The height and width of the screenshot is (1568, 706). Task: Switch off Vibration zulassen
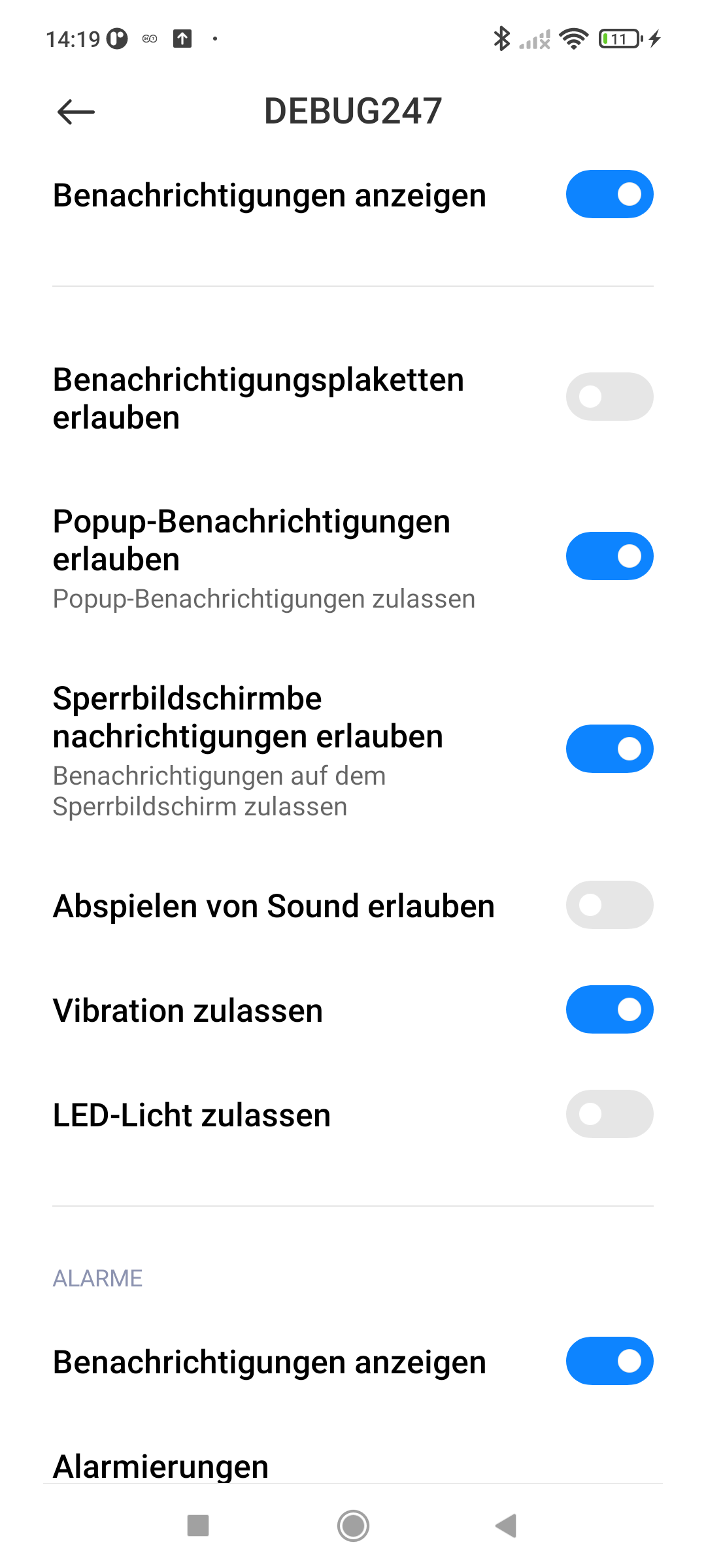609,1009
